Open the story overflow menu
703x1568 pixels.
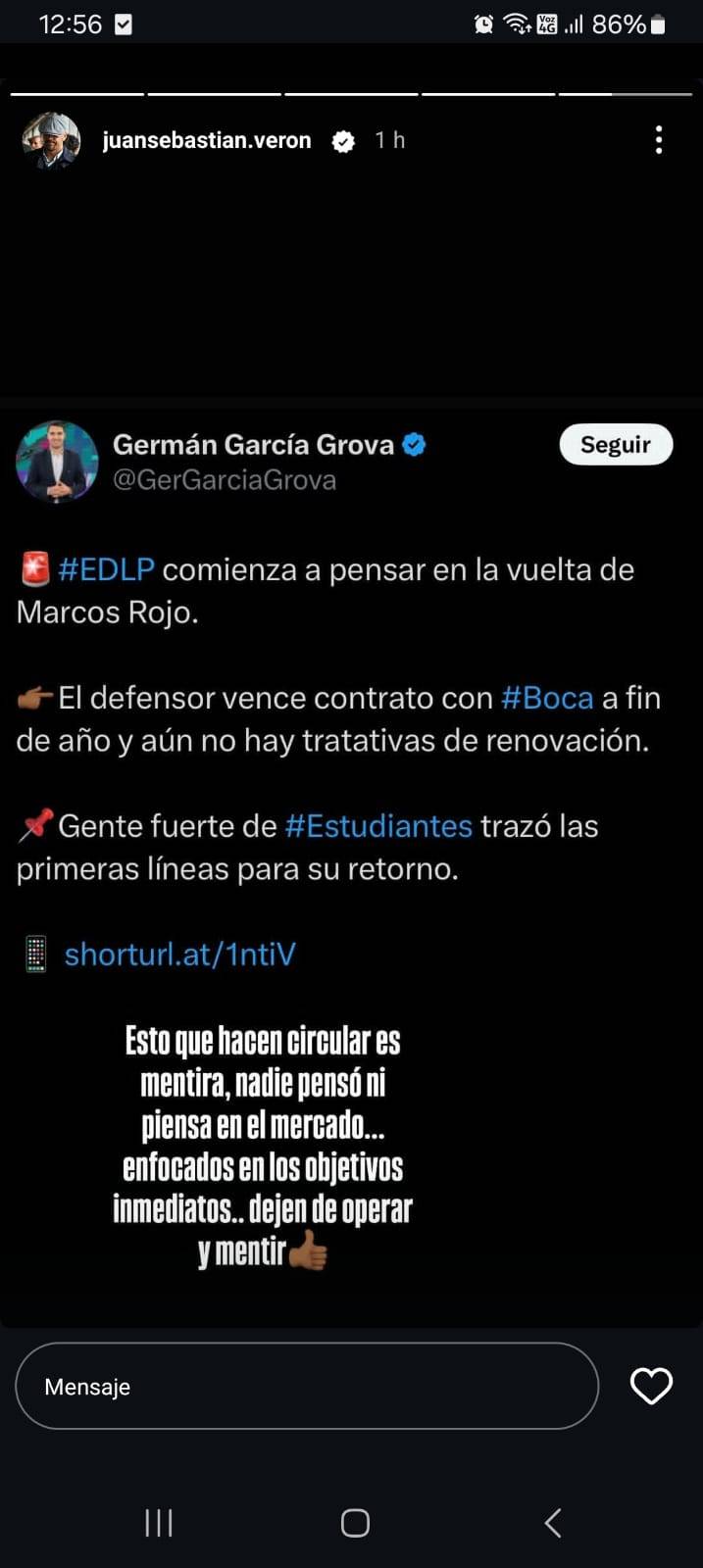coord(659,140)
